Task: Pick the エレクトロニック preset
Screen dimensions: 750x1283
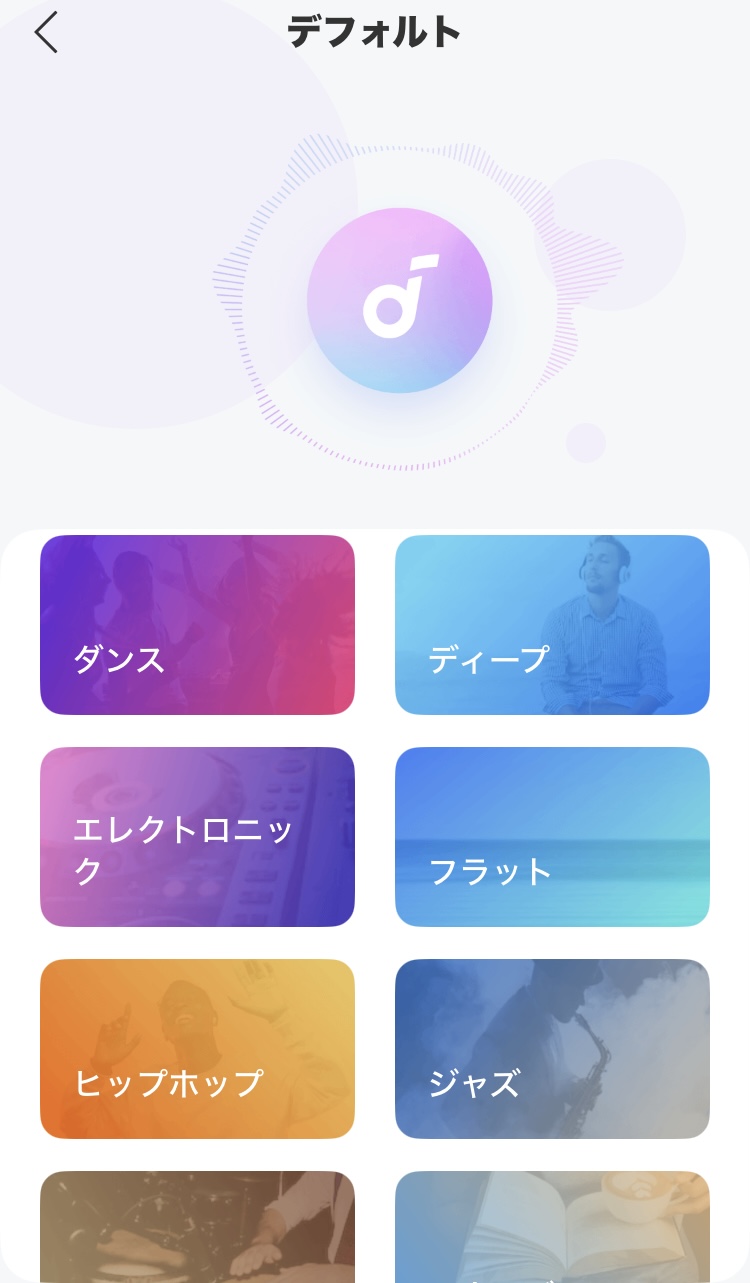Action: 197,837
